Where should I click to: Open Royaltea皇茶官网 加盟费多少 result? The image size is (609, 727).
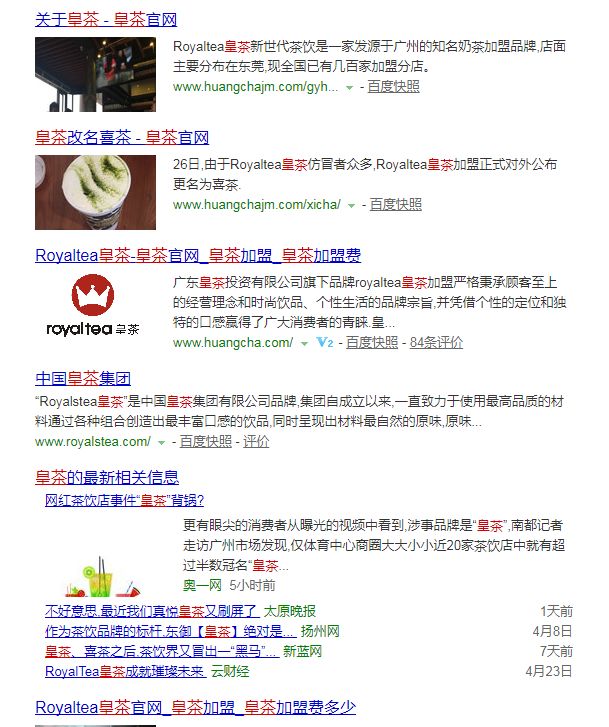coord(195,708)
